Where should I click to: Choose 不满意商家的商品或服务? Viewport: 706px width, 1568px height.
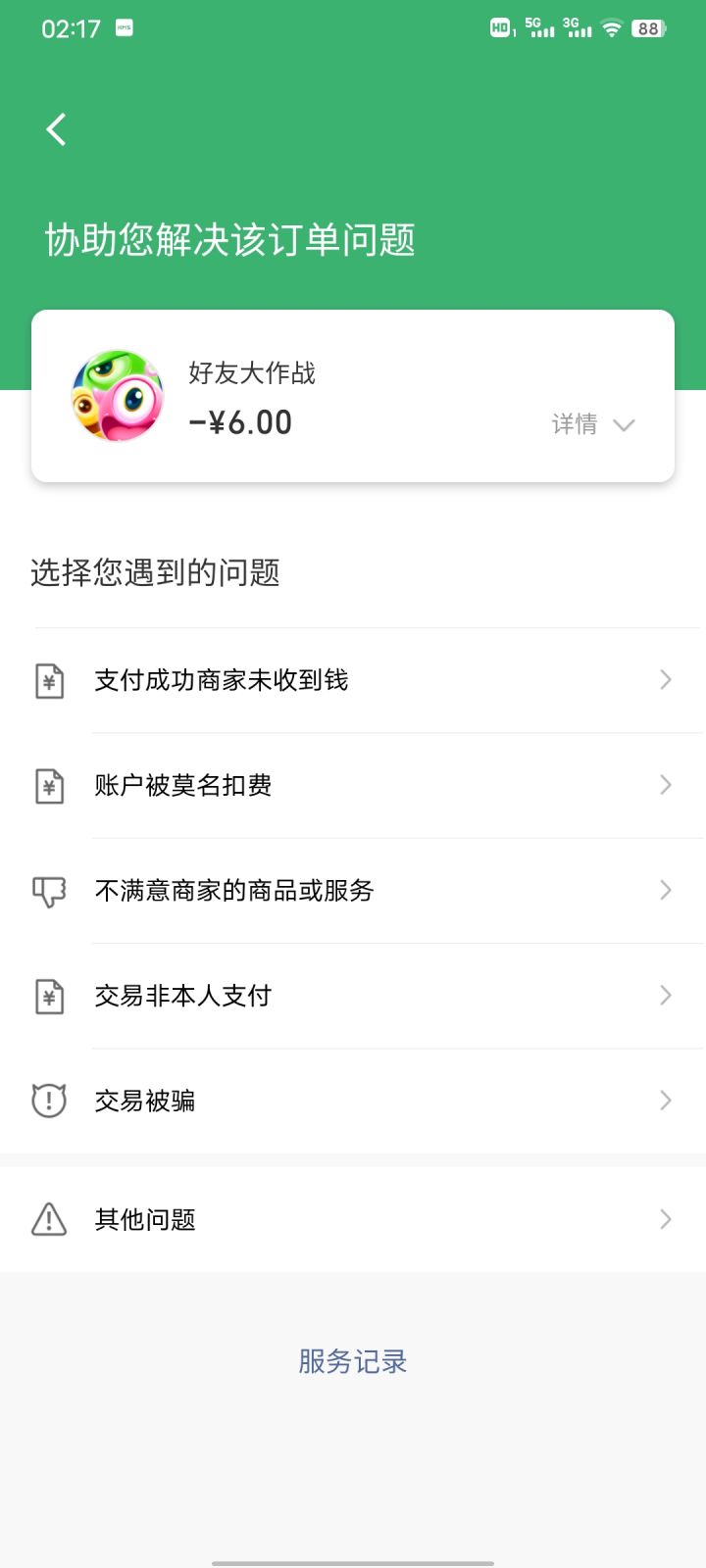353,890
